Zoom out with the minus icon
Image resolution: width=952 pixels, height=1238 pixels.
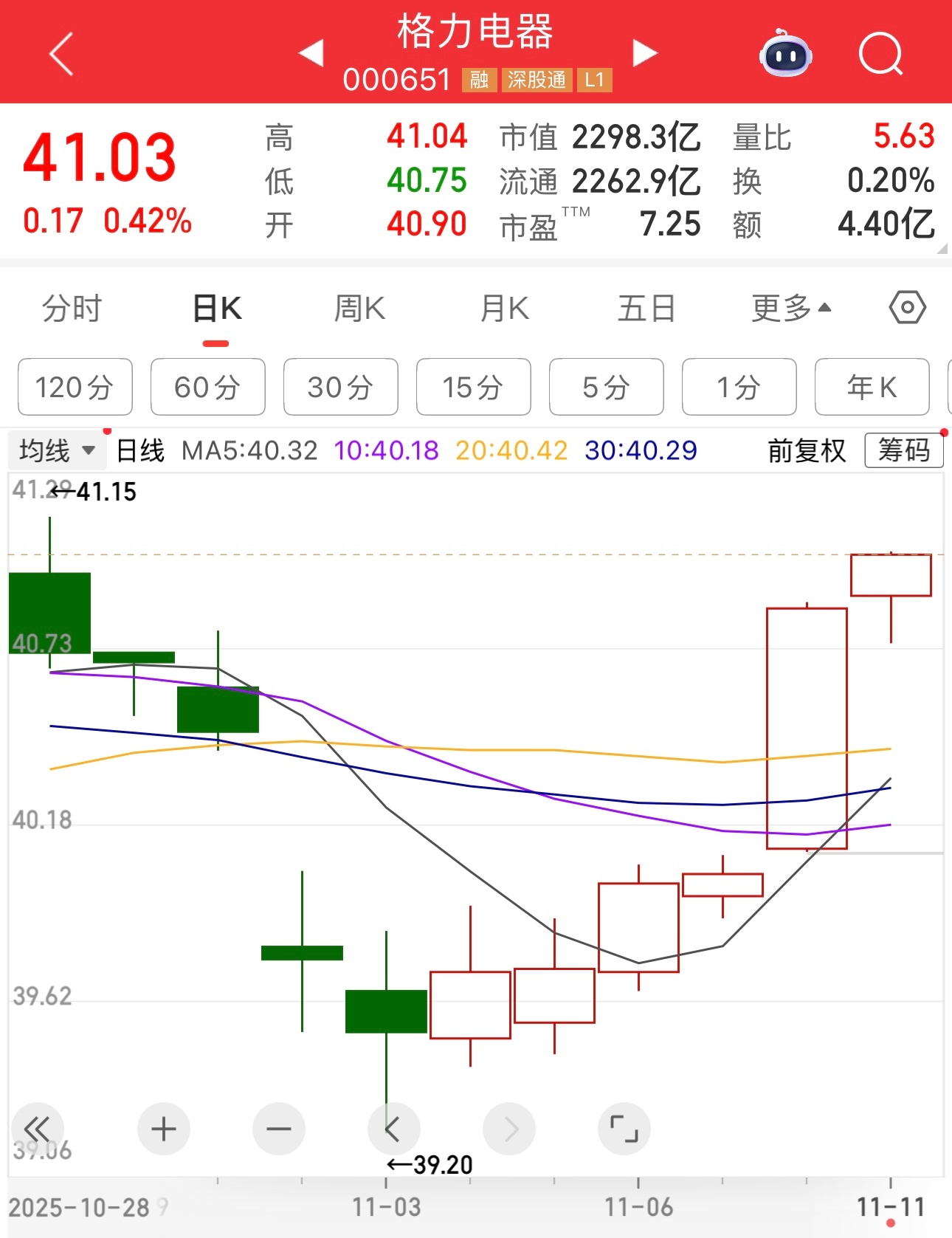click(x=279, y=1129)
